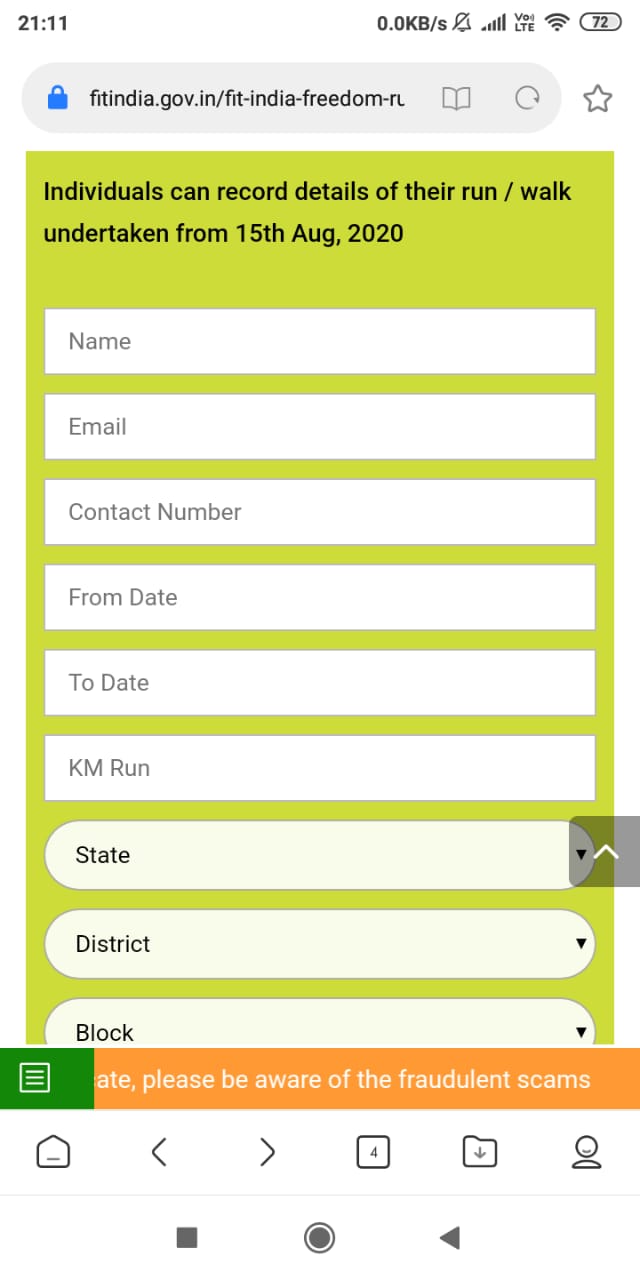Focus the Name field
The height and width of the screenshot is (1280, 640).
[320, 341]
